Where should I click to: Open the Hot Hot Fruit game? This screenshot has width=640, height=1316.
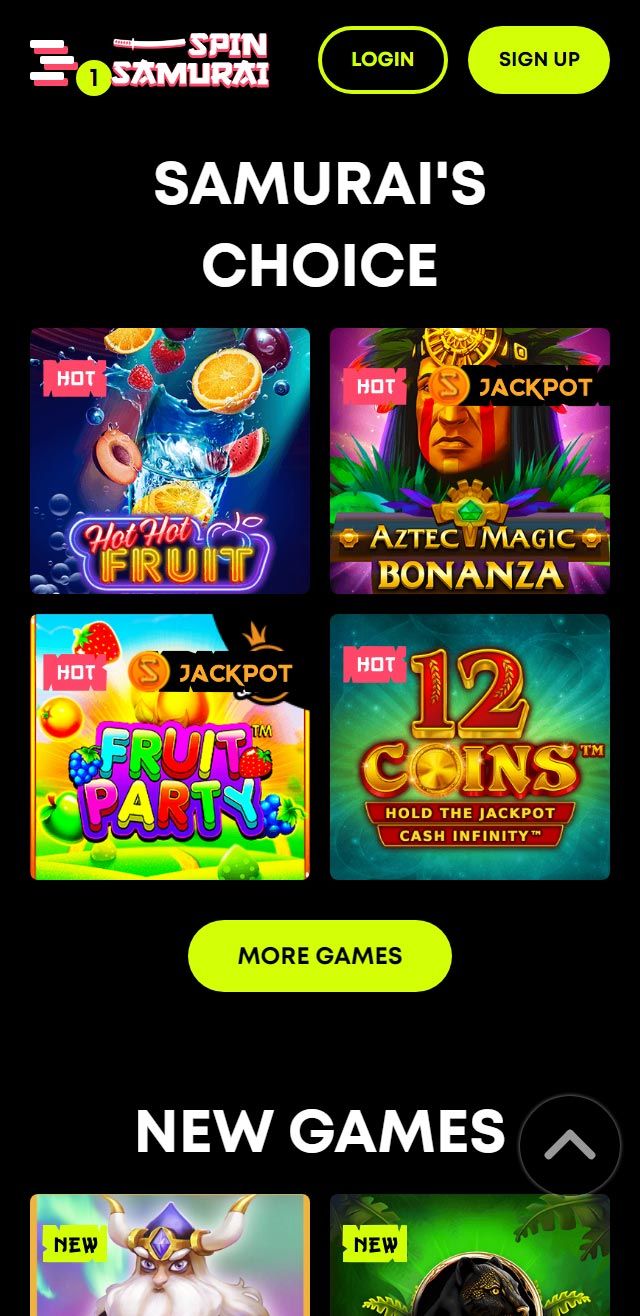tap(170, 461)
